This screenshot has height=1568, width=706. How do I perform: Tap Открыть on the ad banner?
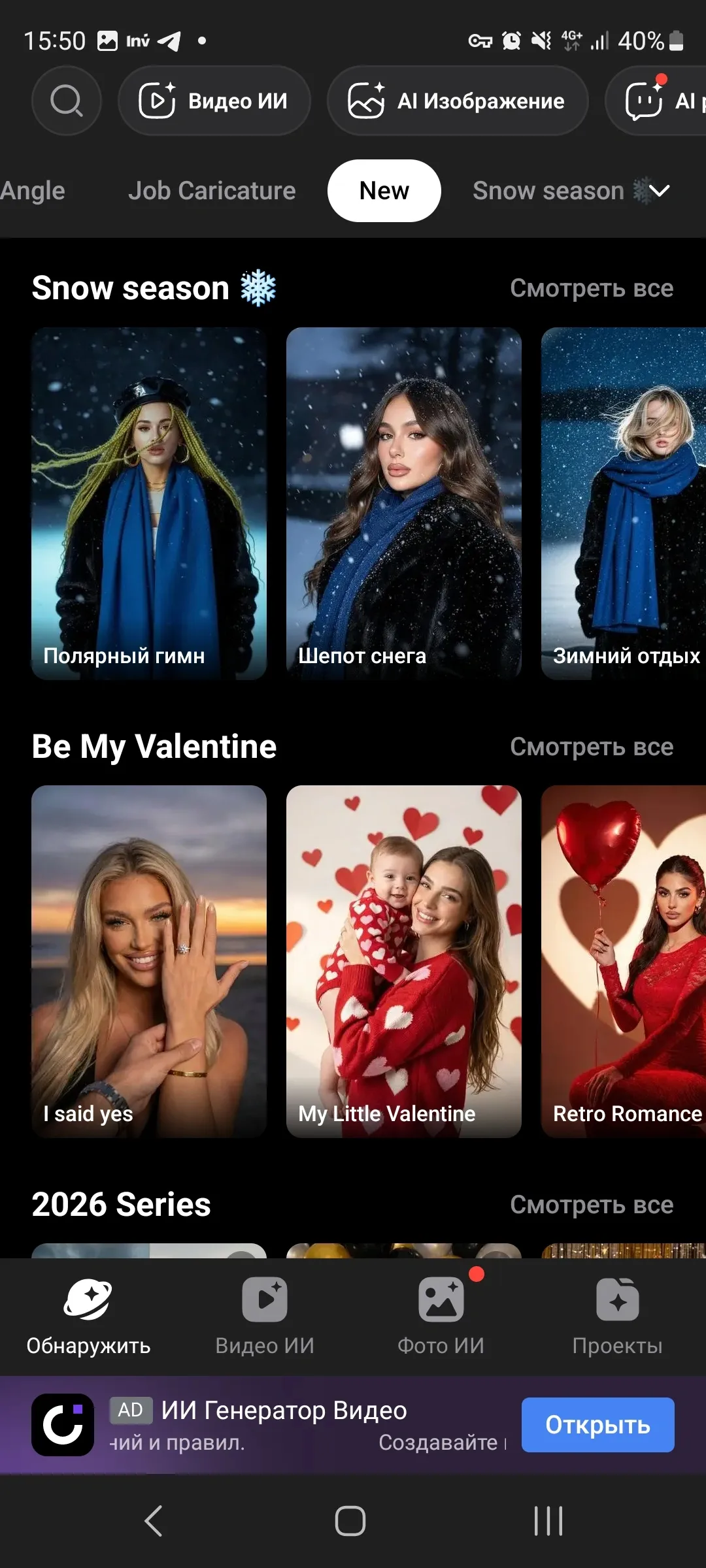pos(597,1425)
